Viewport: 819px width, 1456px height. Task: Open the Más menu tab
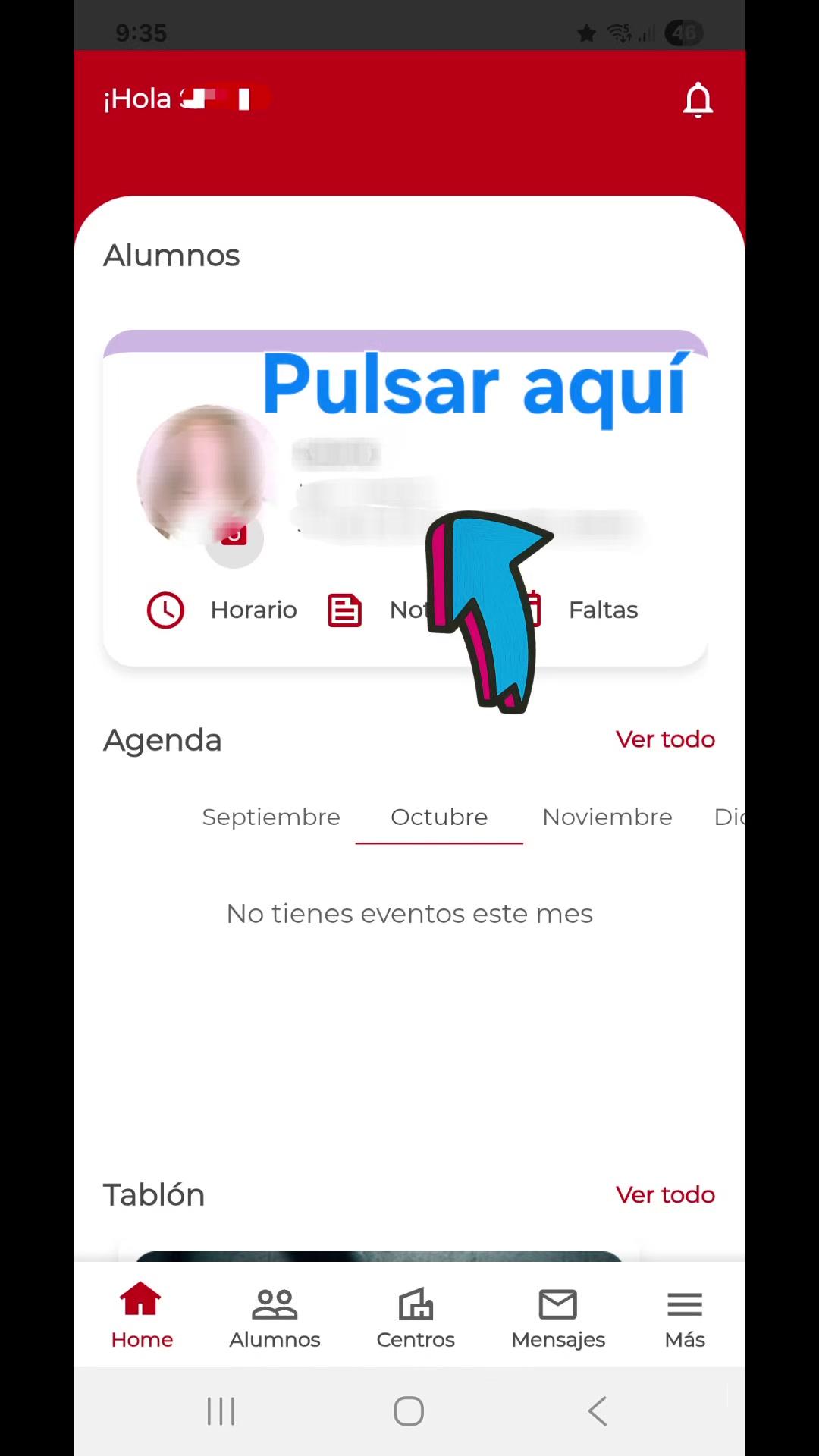tap(685, 1316)
